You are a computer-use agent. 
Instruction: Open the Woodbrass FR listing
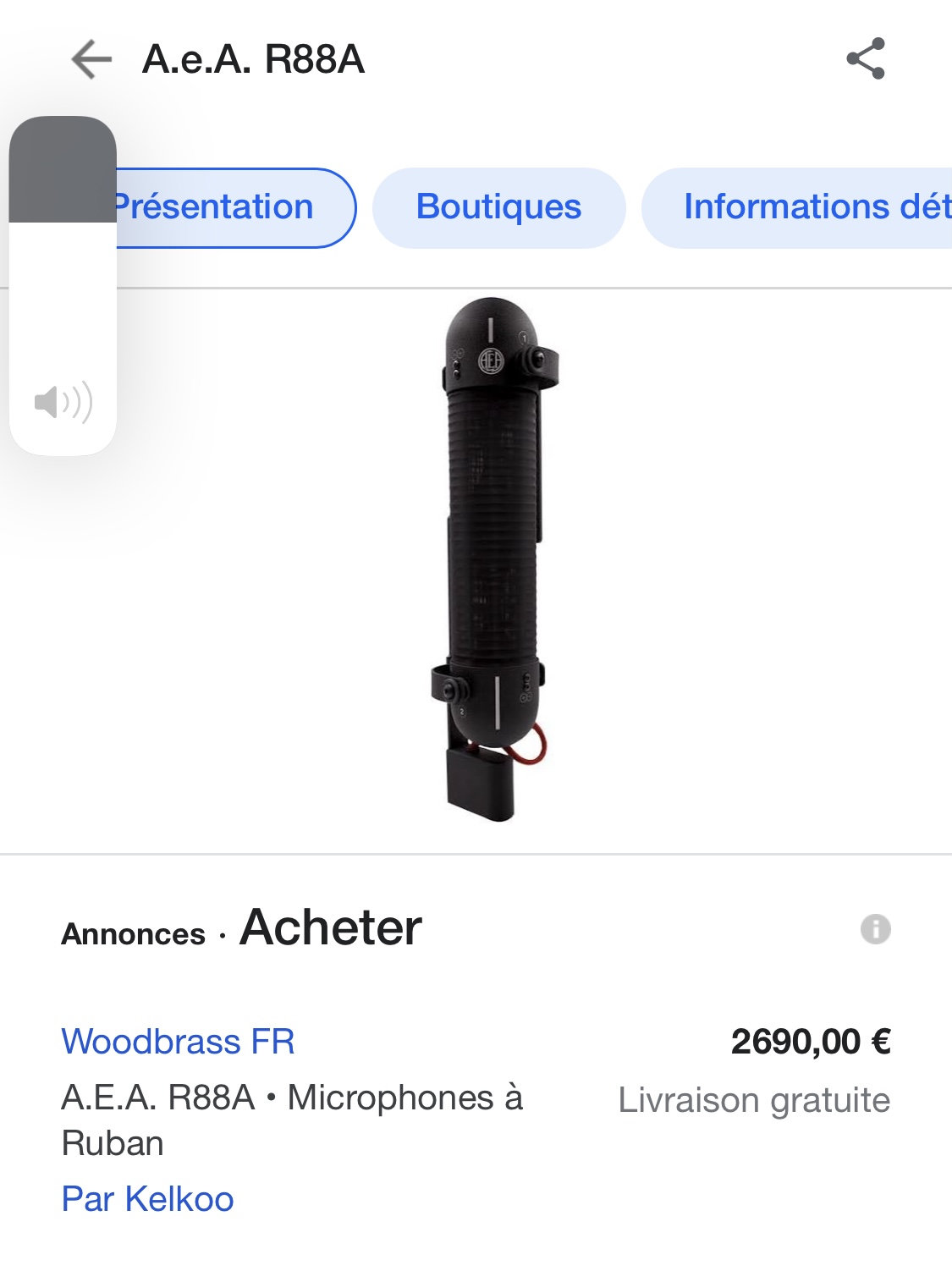pyautogui.click(x=178, y=1042)
